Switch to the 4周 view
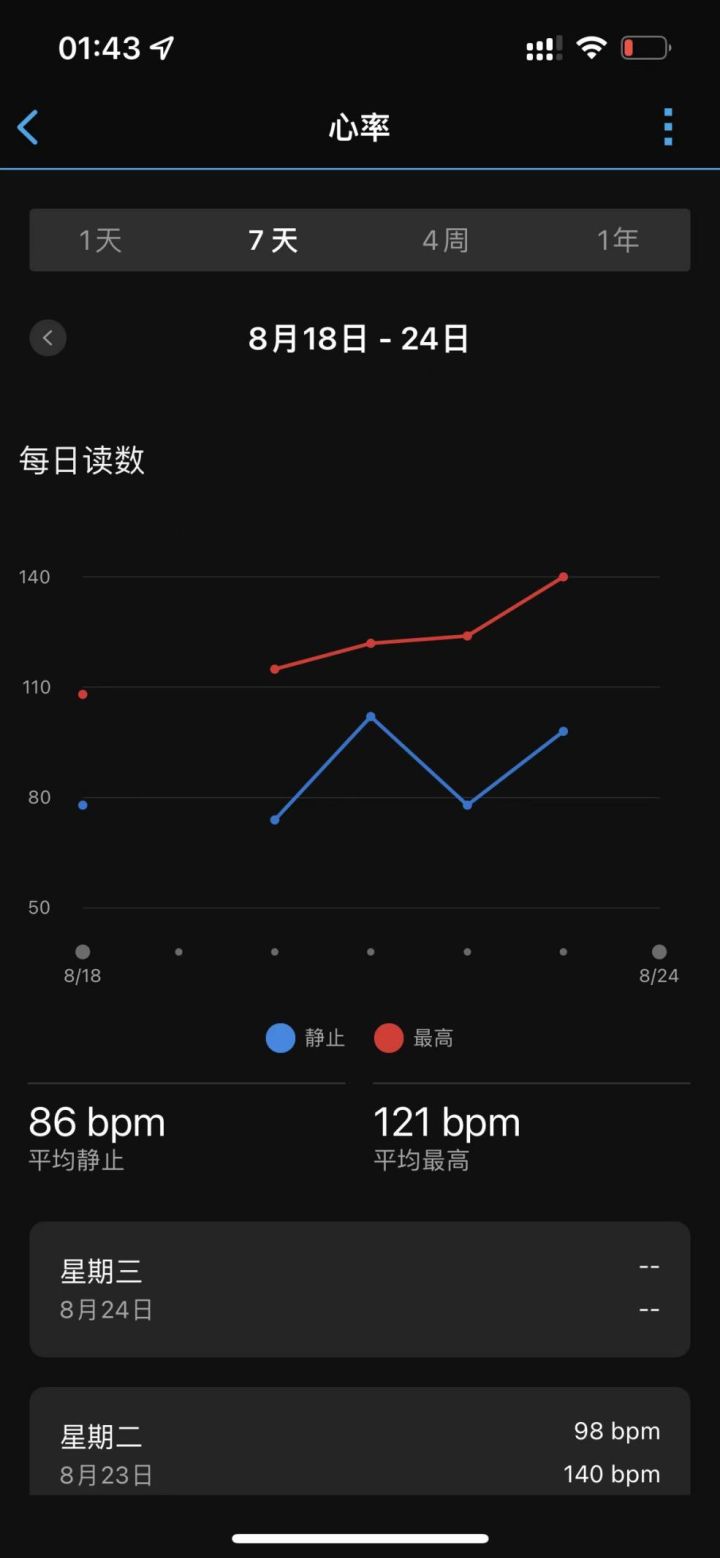Image resolution: width=720 pixels, height=1558 pixels. click(x=445, y=240)
